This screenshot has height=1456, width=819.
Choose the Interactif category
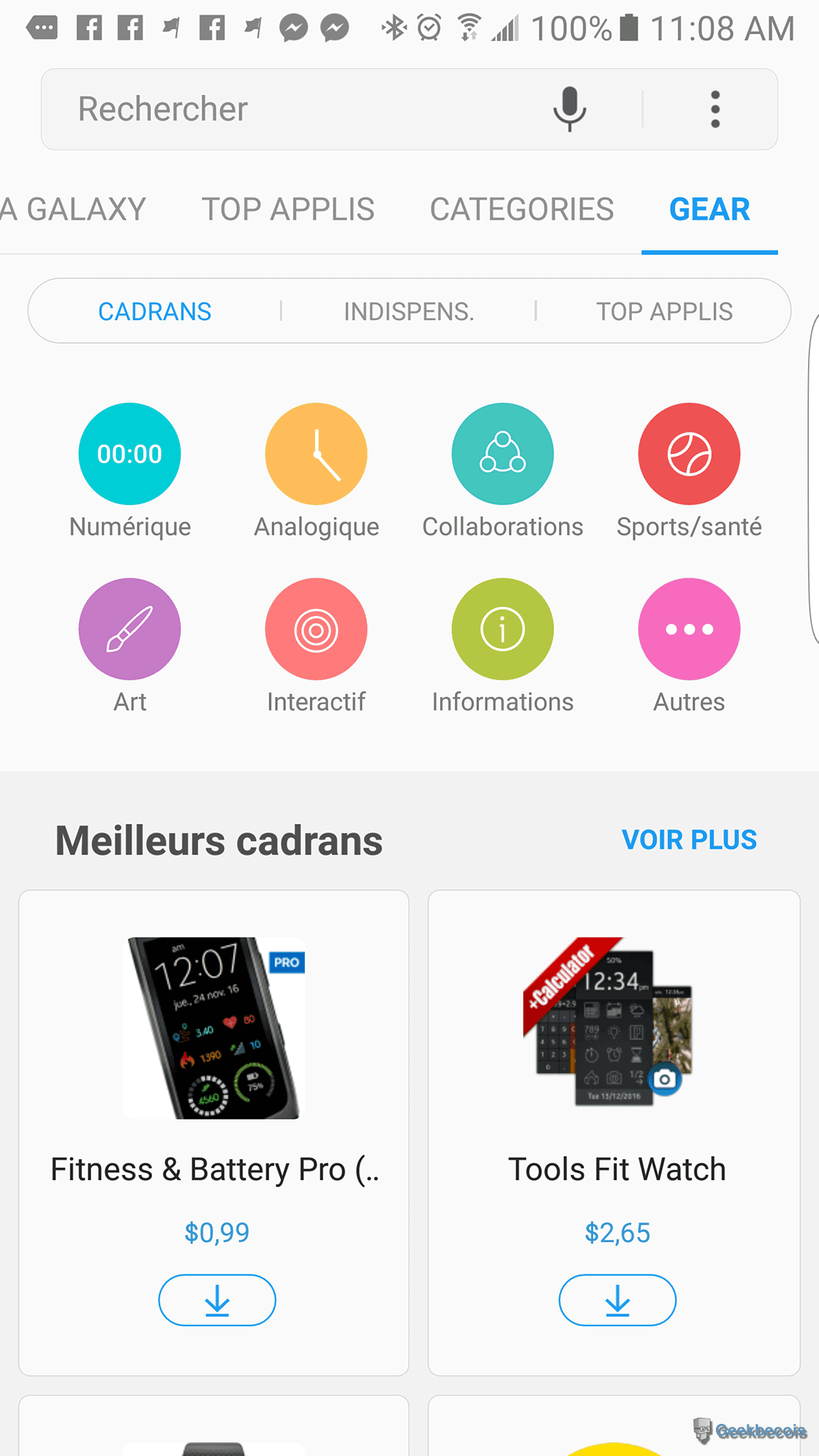pyautogui.click(x=316, y=629)
